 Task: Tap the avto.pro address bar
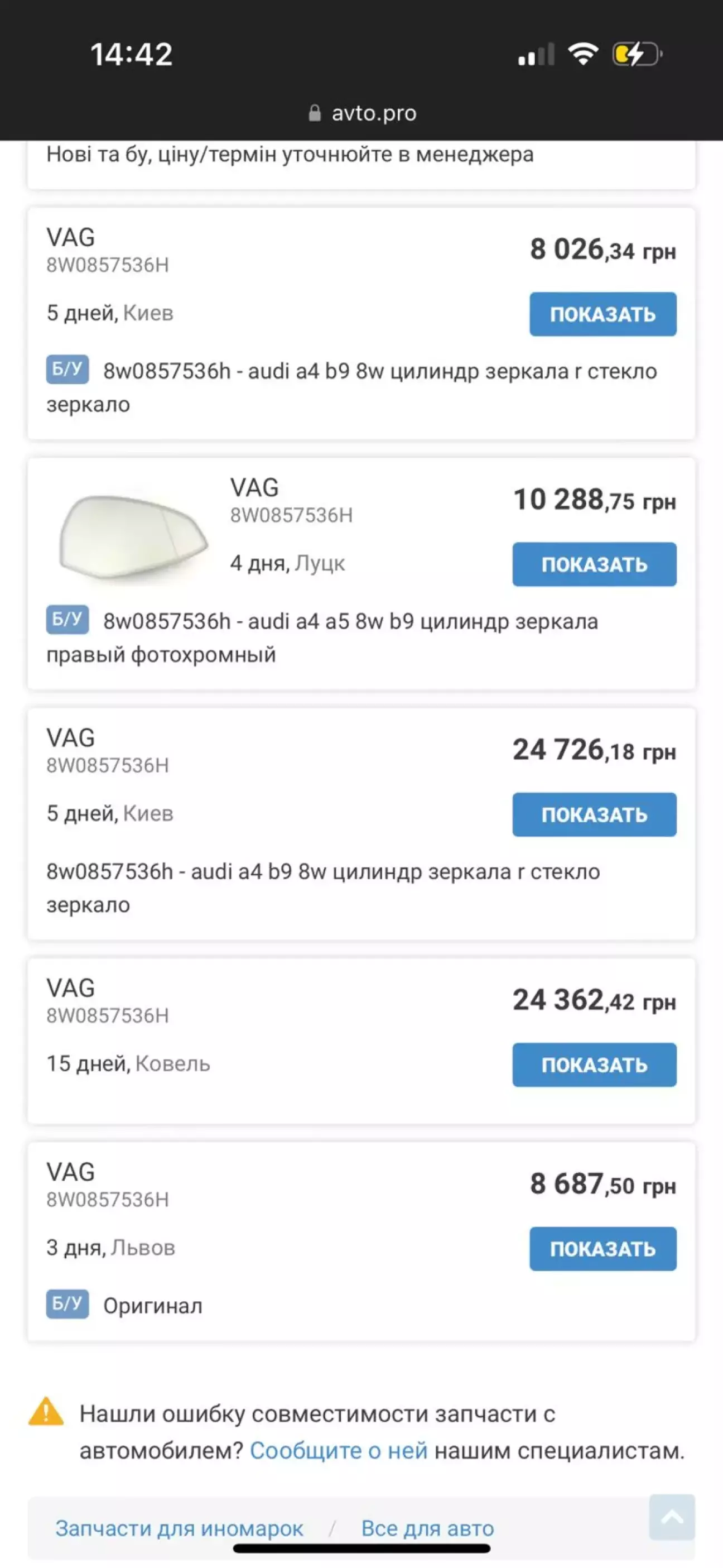363,113
